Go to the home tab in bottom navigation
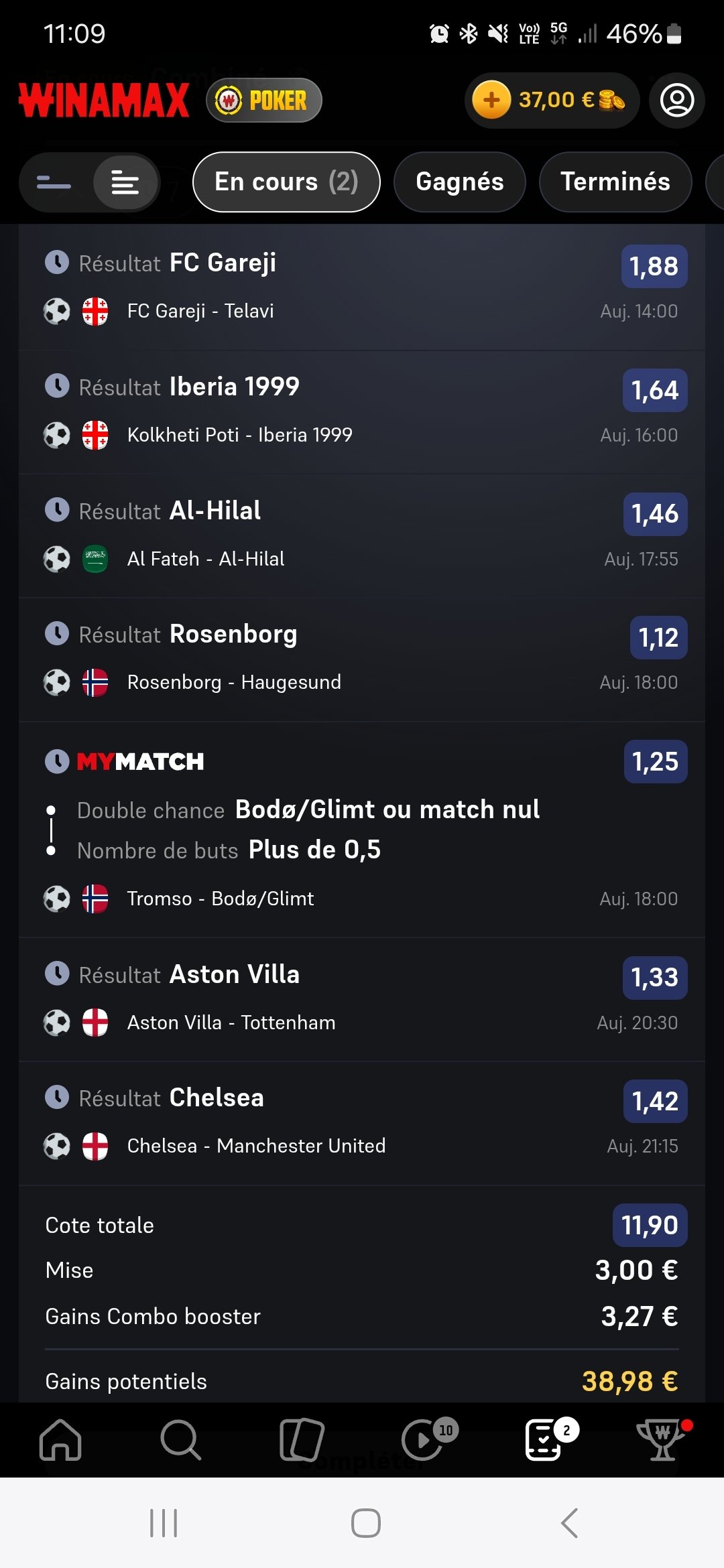Viewport: 724px width, 1568px height. pyautogui.click(x=60, y=1439)
